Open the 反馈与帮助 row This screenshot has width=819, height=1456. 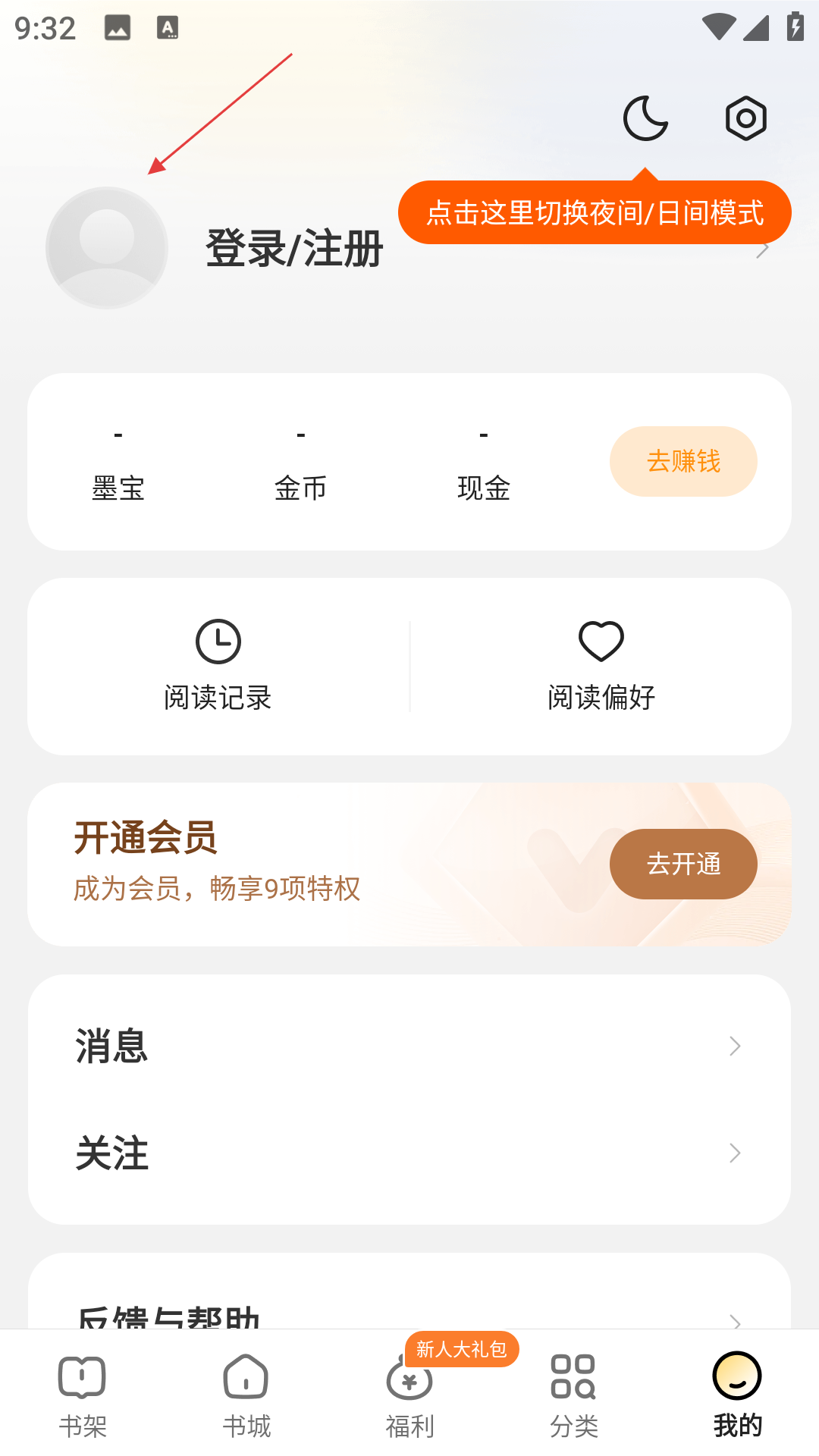coord(409,1312)
